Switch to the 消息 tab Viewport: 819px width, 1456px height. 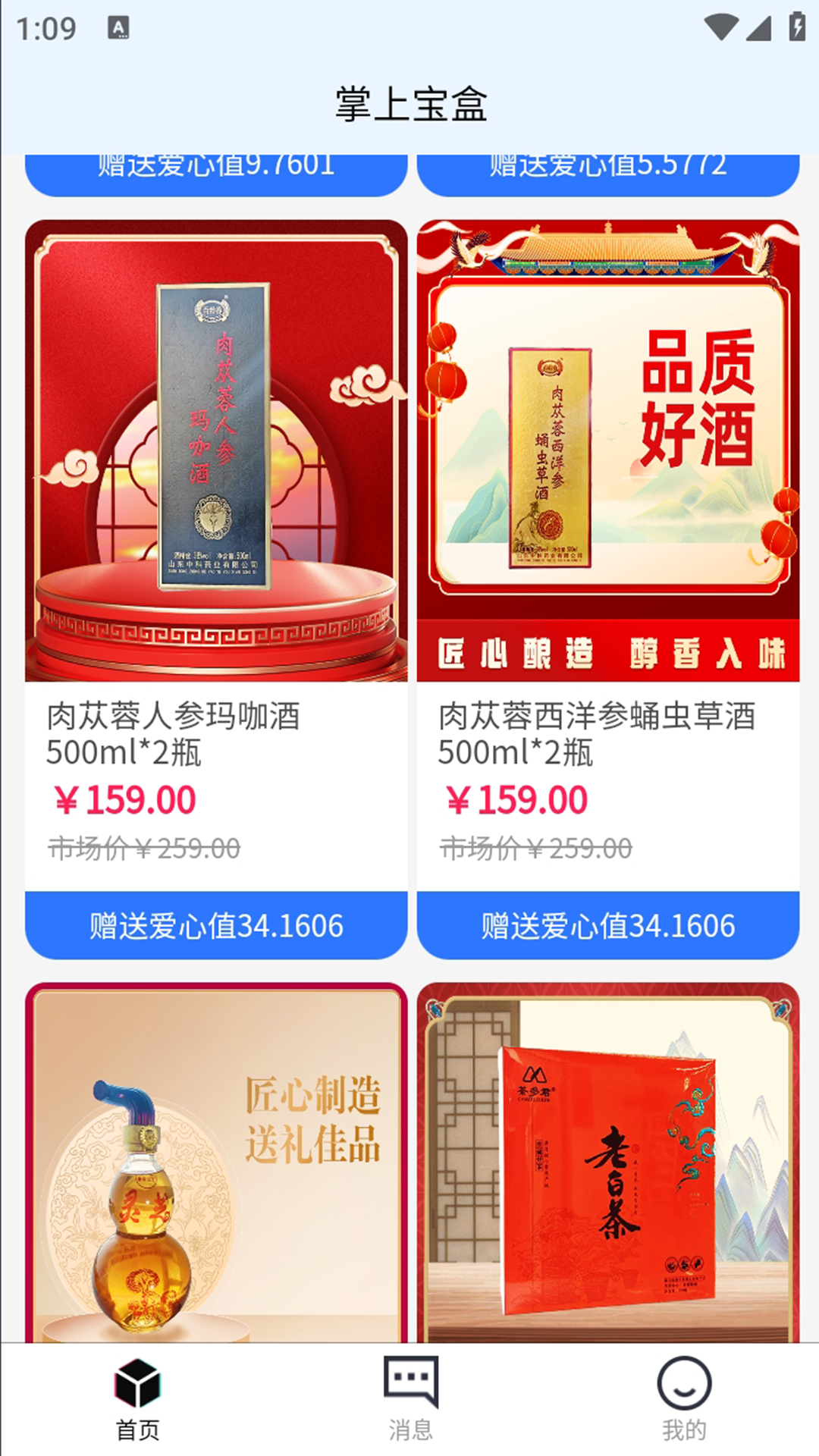[410, 1399]
